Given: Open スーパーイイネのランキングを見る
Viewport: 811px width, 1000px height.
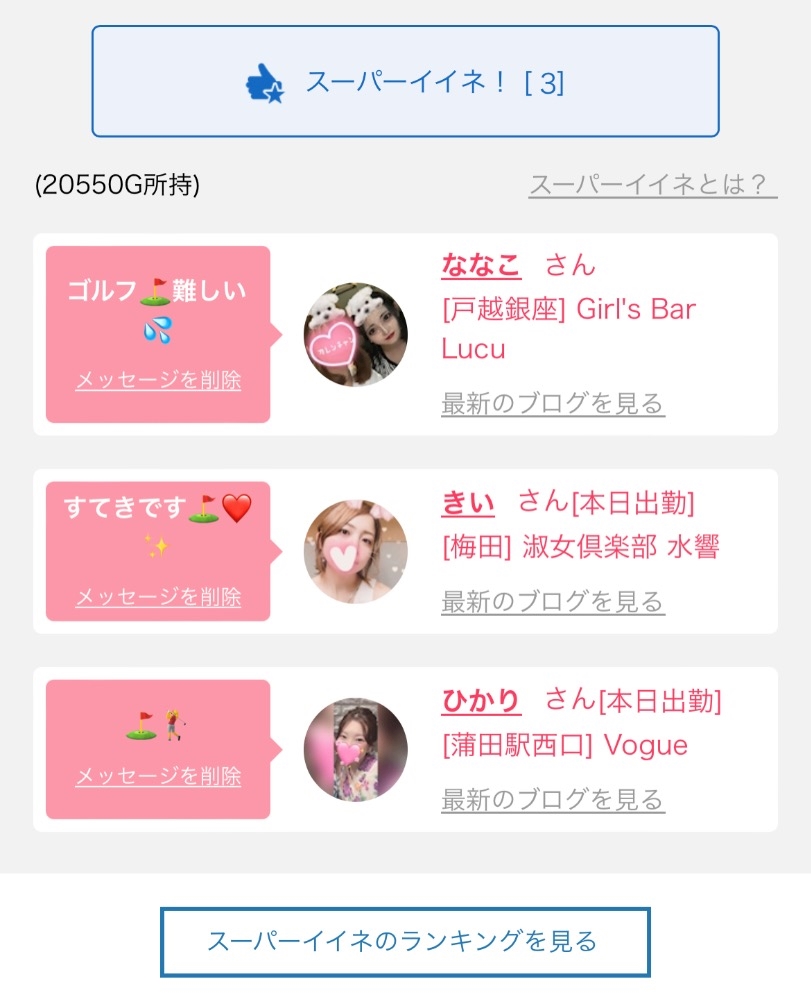Looking at the screenshot, I should click(x=405, y=941).
